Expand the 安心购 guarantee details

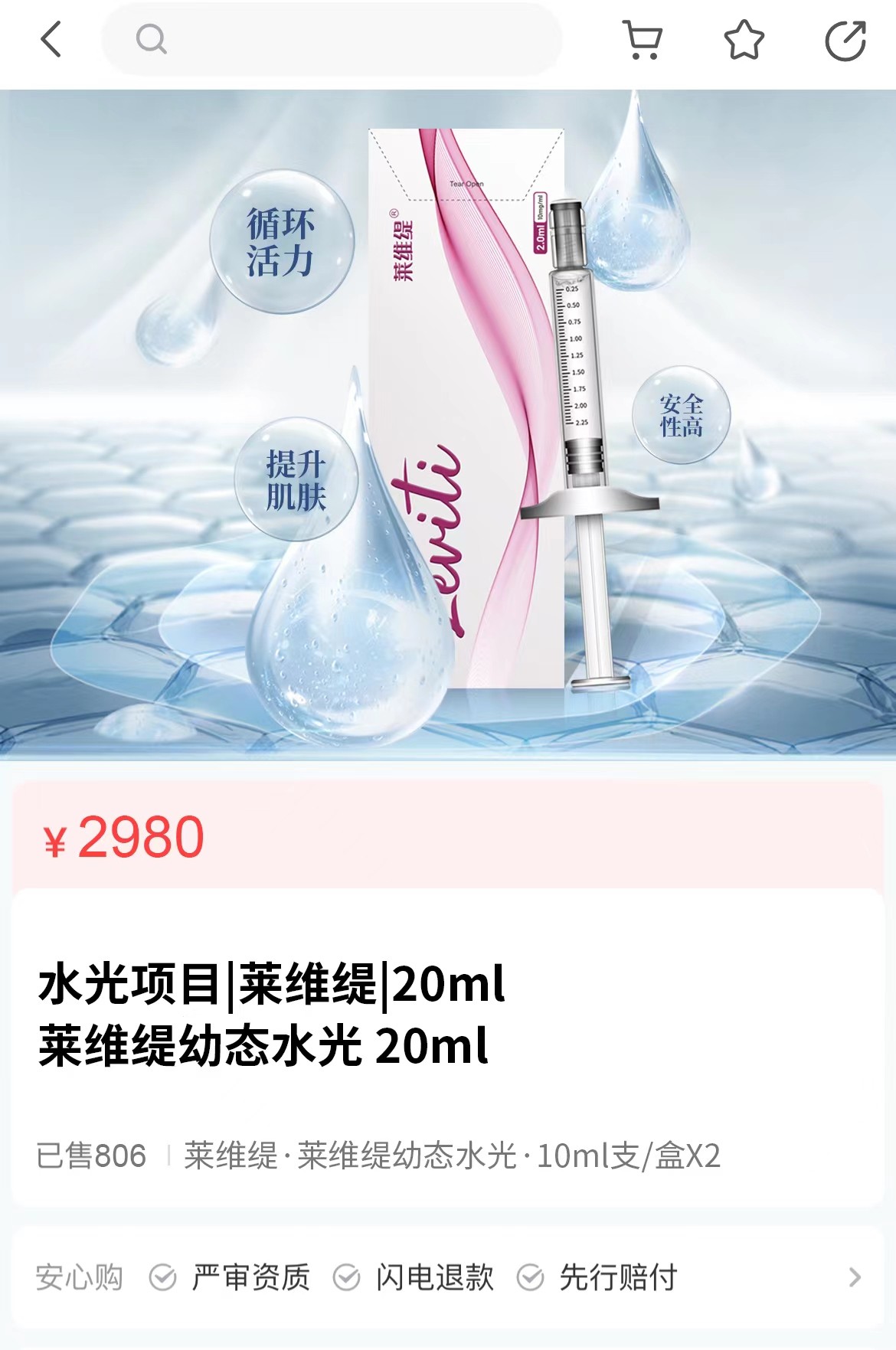point(854,1276)
